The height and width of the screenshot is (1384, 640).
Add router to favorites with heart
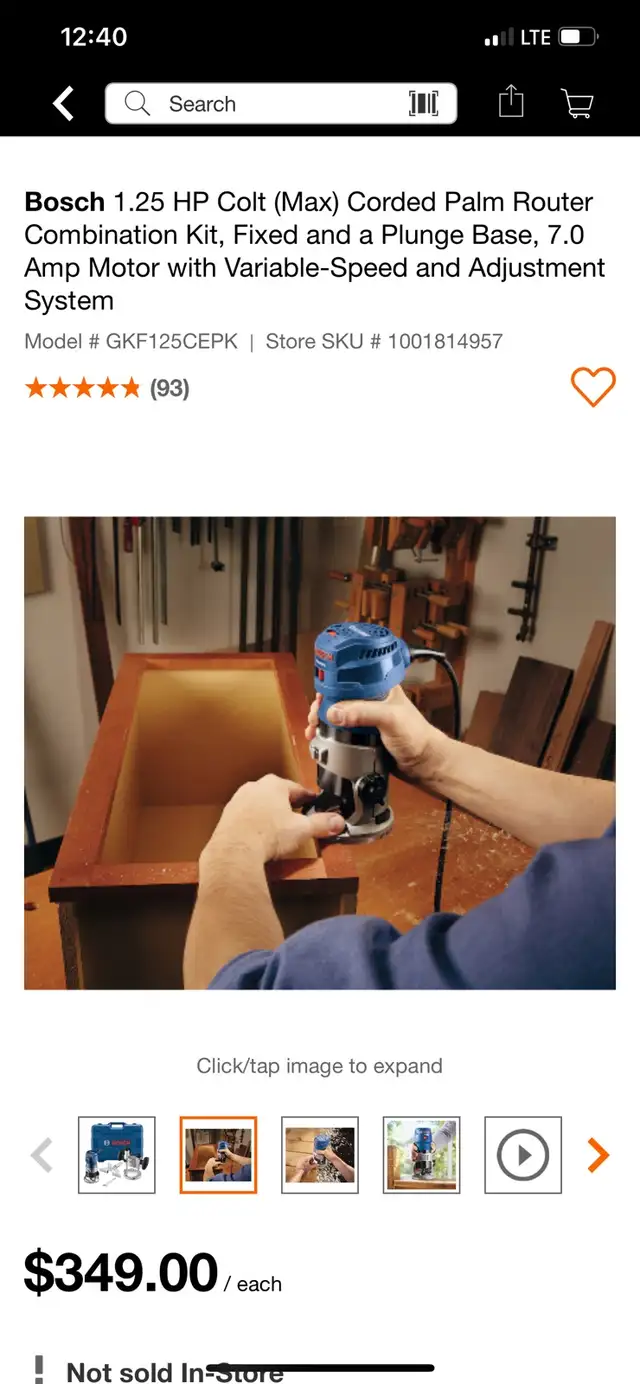point(593,387)
